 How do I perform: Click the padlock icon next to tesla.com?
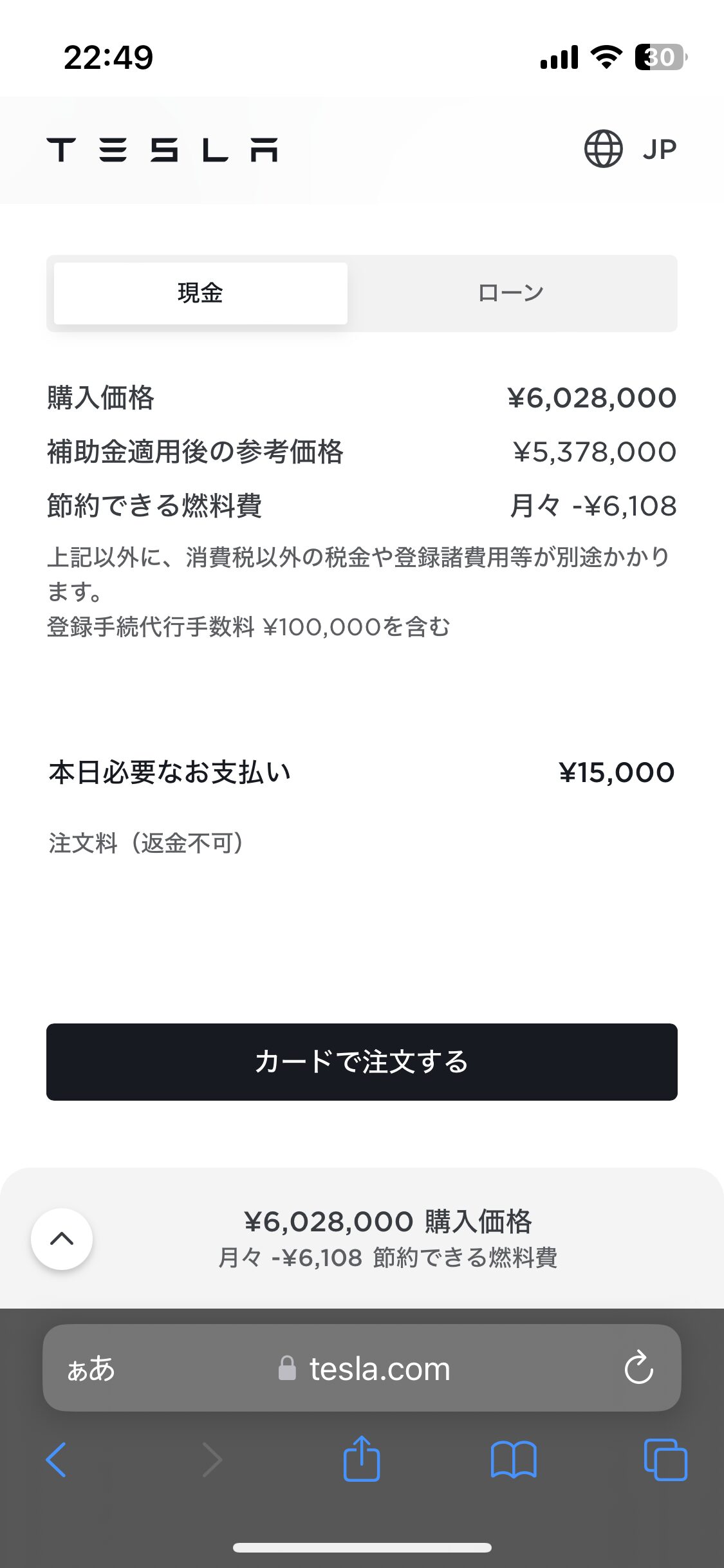point(287,1368)
